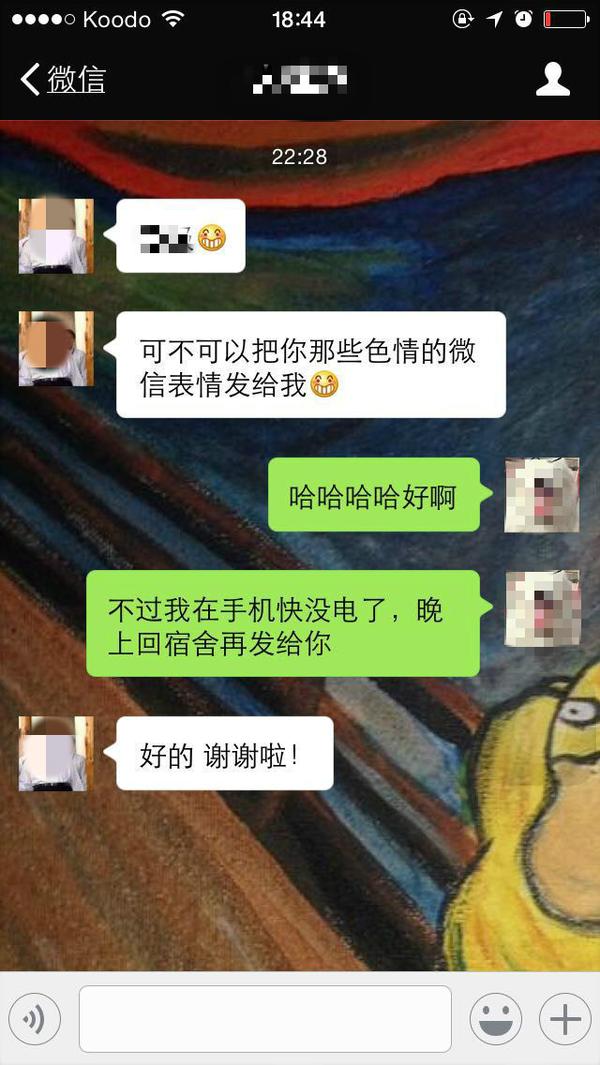Go back to the 微信 chat list
Image resolution: width=600 pixels, height=1065 pixels.
(63, 79)
